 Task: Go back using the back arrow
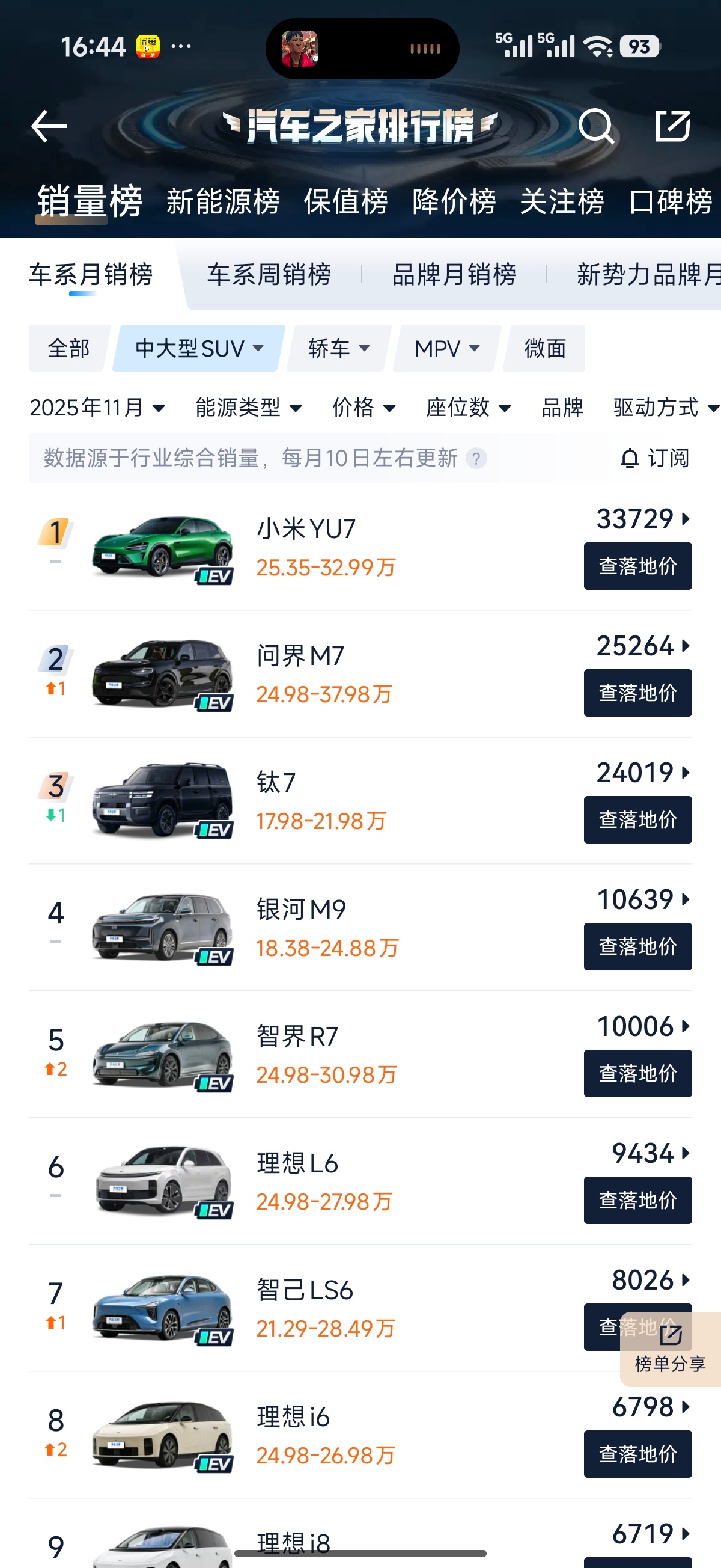49,126
